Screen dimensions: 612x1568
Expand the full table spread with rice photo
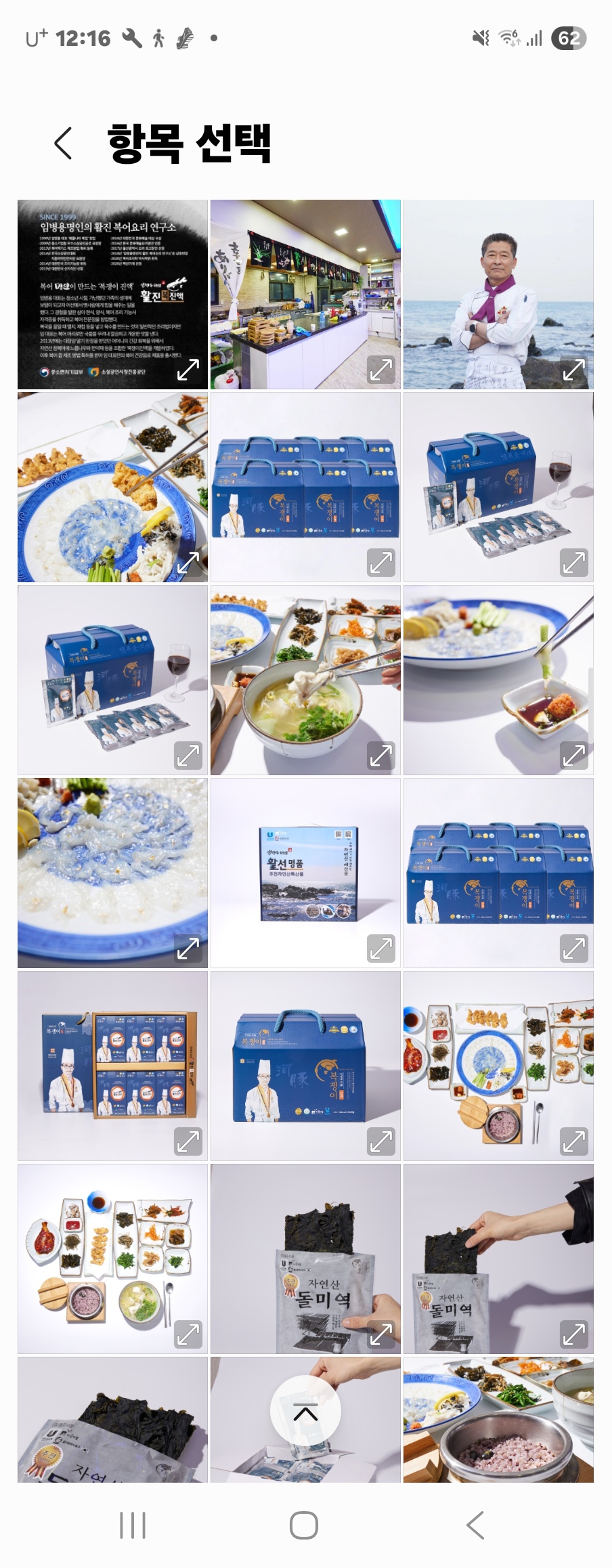click(x=573, y=1141)
